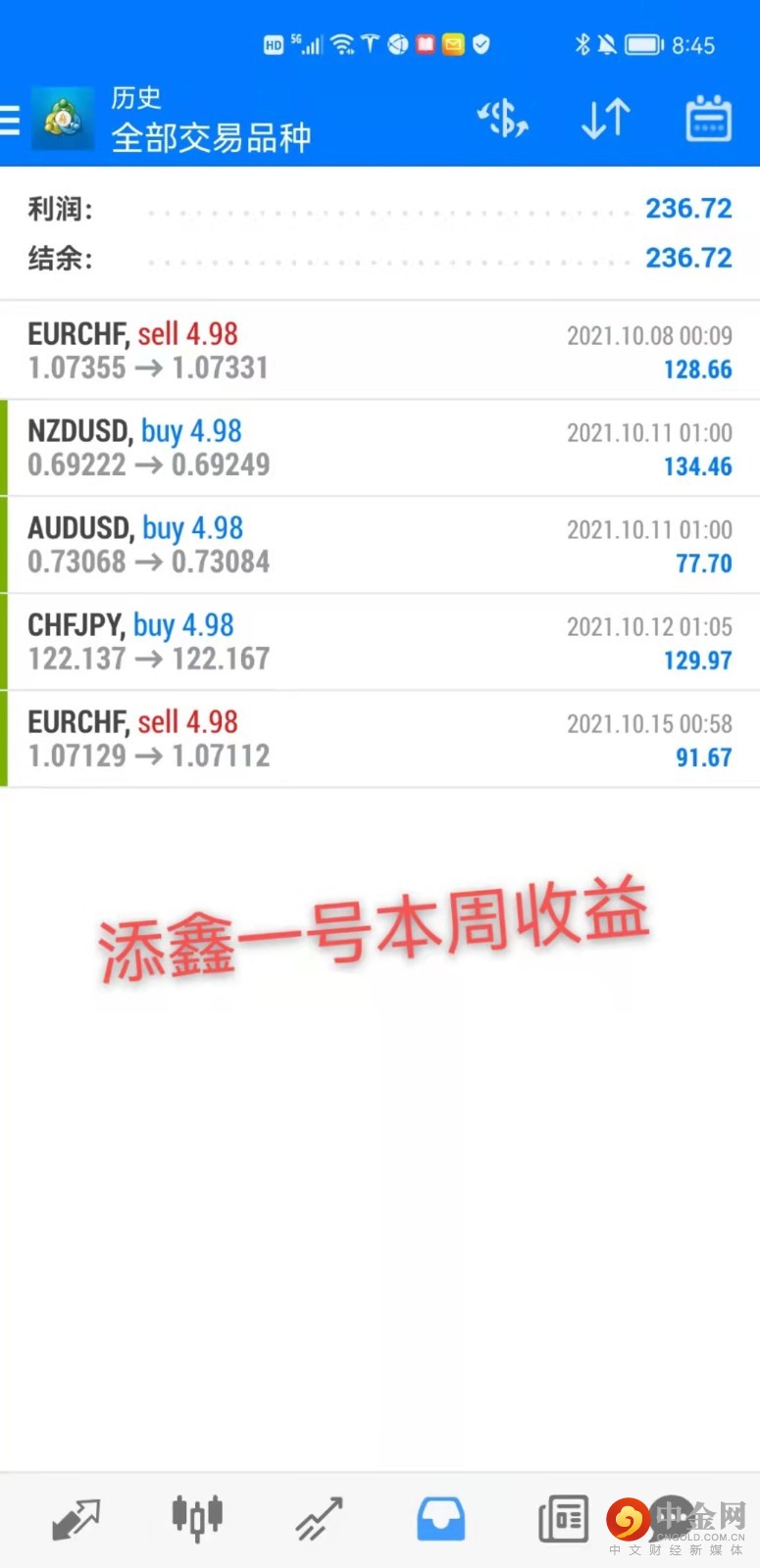The image size is (760, 1568).
Task: Switch to the Quotes tab
Action: [x=76, y=1520]
